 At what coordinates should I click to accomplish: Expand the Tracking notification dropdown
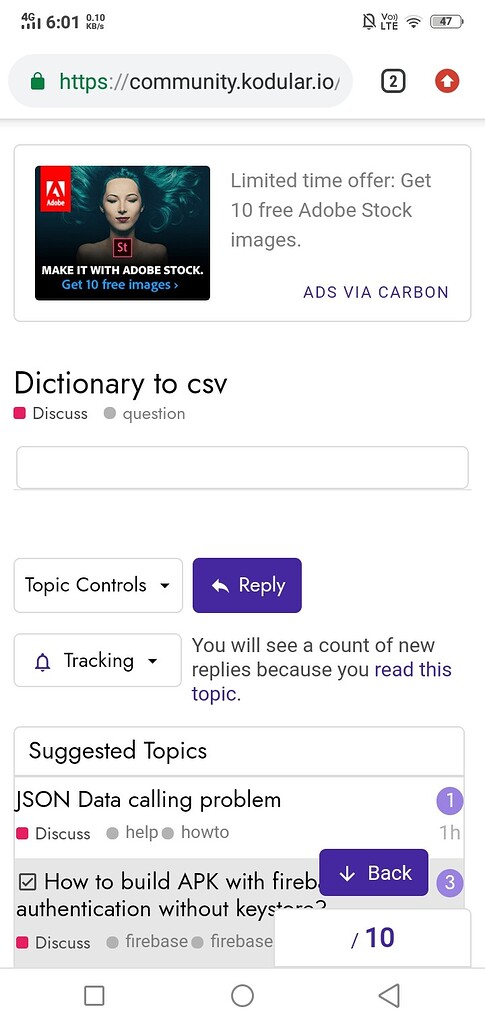[x=97, y=660]
